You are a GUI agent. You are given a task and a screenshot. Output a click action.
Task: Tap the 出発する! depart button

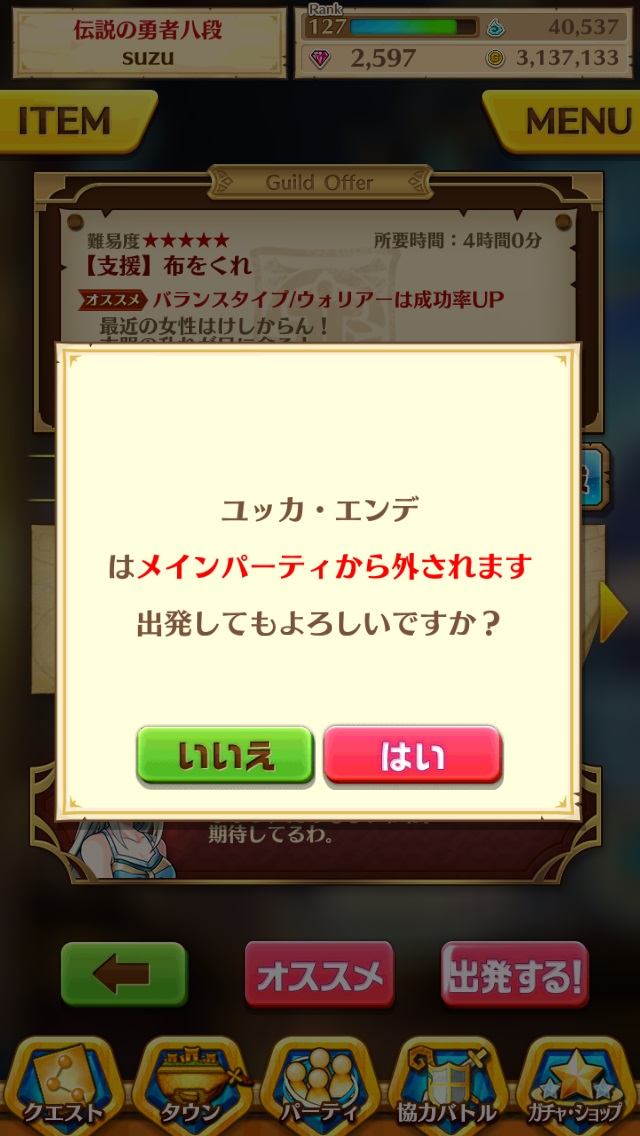pyautogui.click(x=514, y=975)
